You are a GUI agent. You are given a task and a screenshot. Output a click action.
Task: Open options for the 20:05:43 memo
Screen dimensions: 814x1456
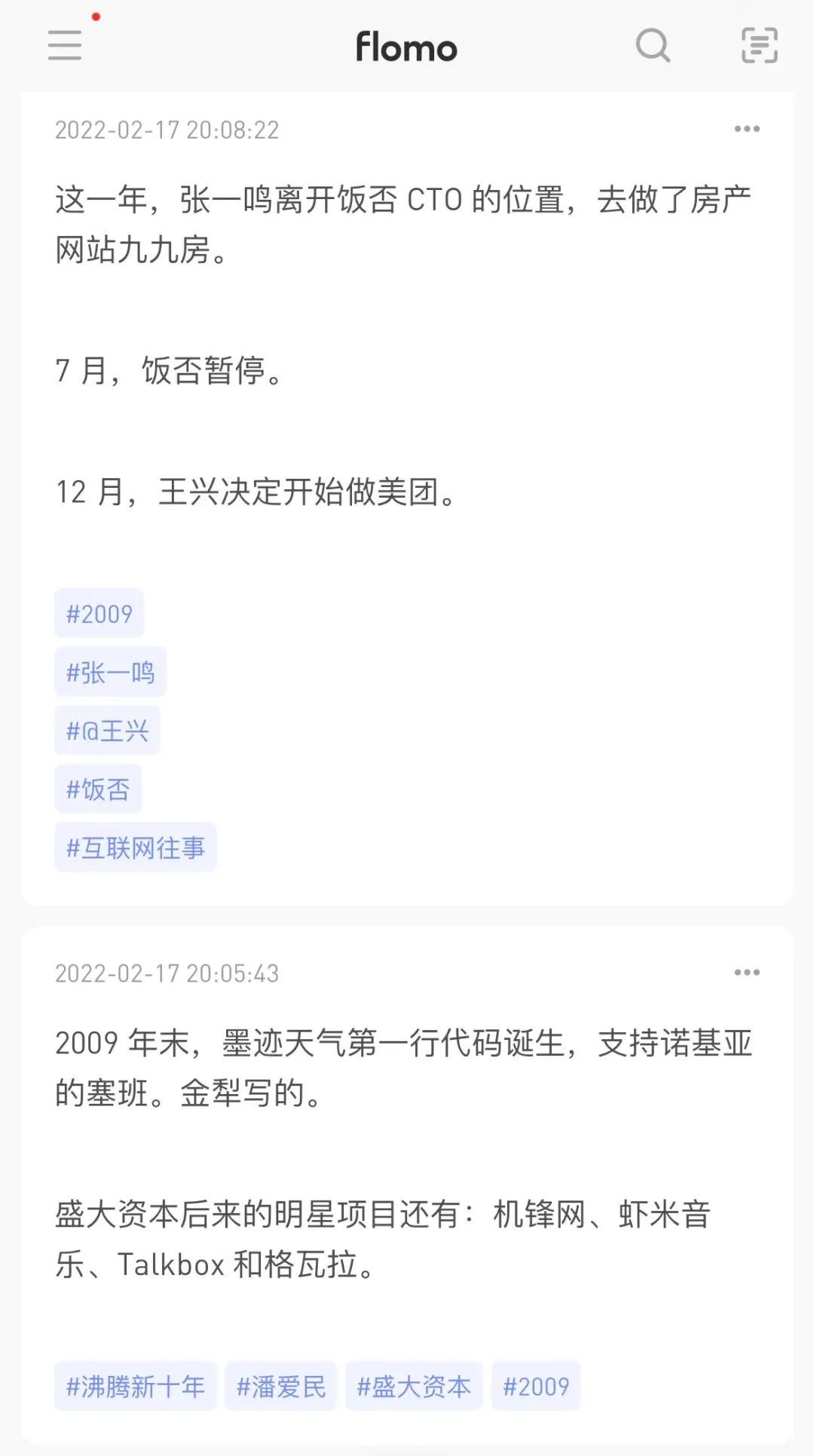[746, 973]
